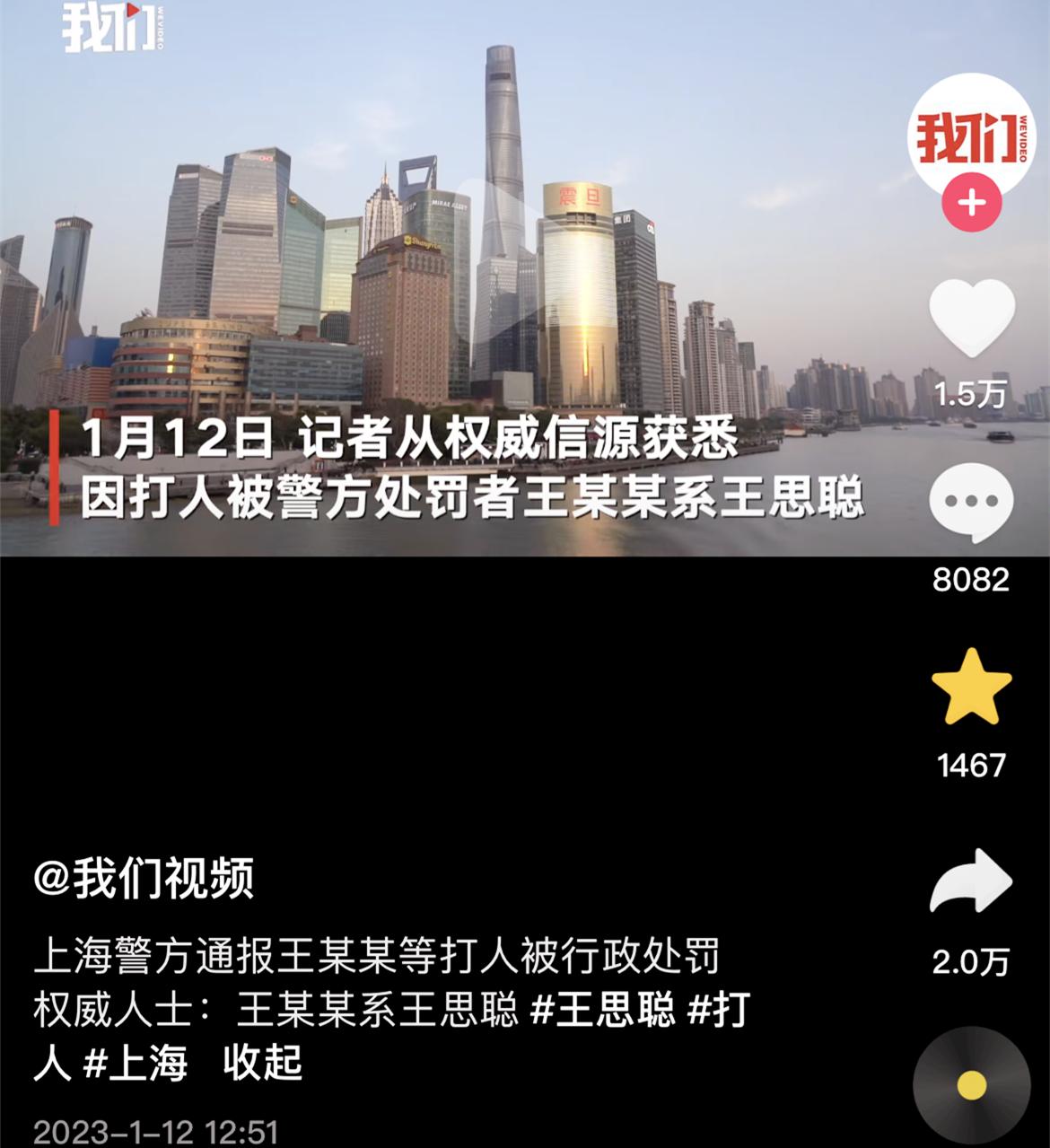This screenshot has width=1050, height=1148.
Task: Click the 2.0万 share count
Action: [x=971, y=962]
